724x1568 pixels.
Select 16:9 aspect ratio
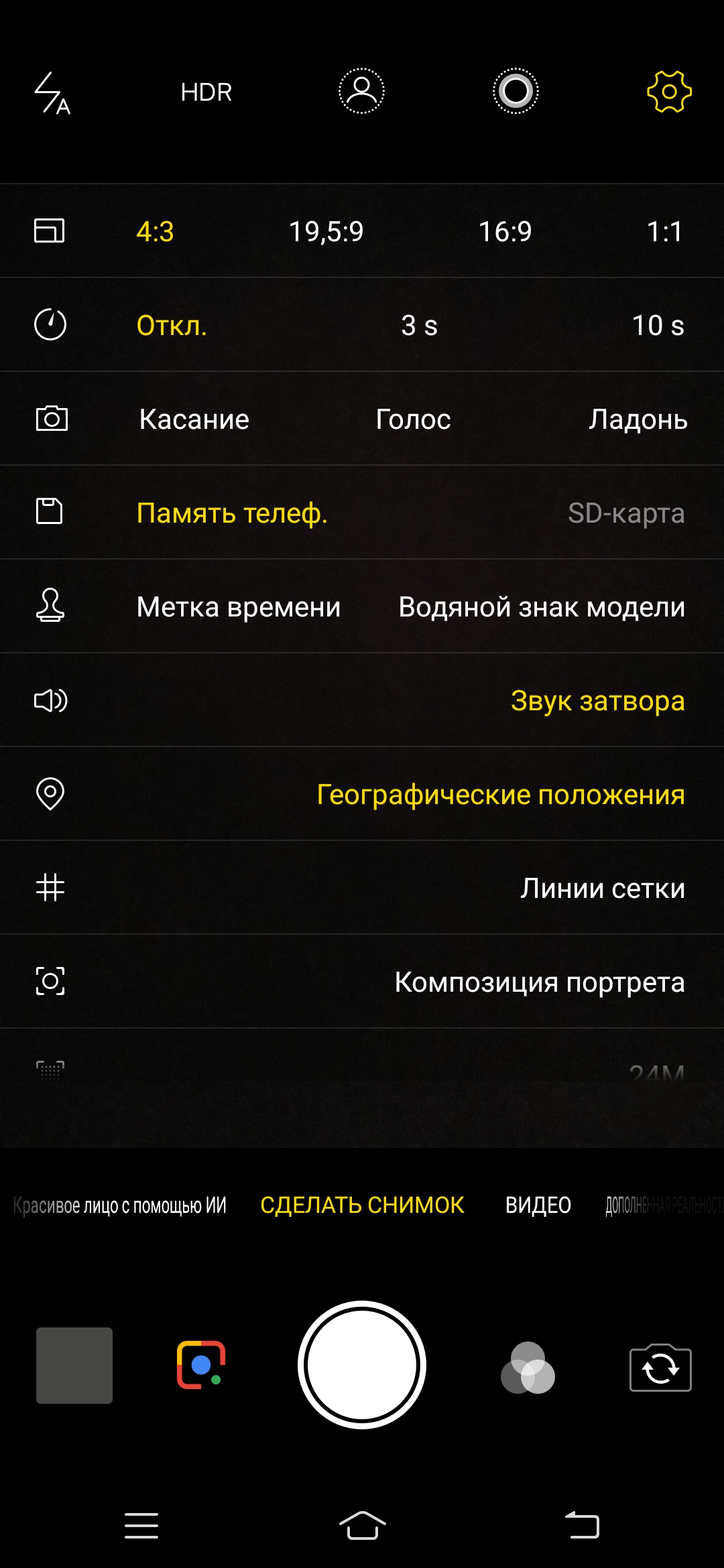(x=505, y=232)
